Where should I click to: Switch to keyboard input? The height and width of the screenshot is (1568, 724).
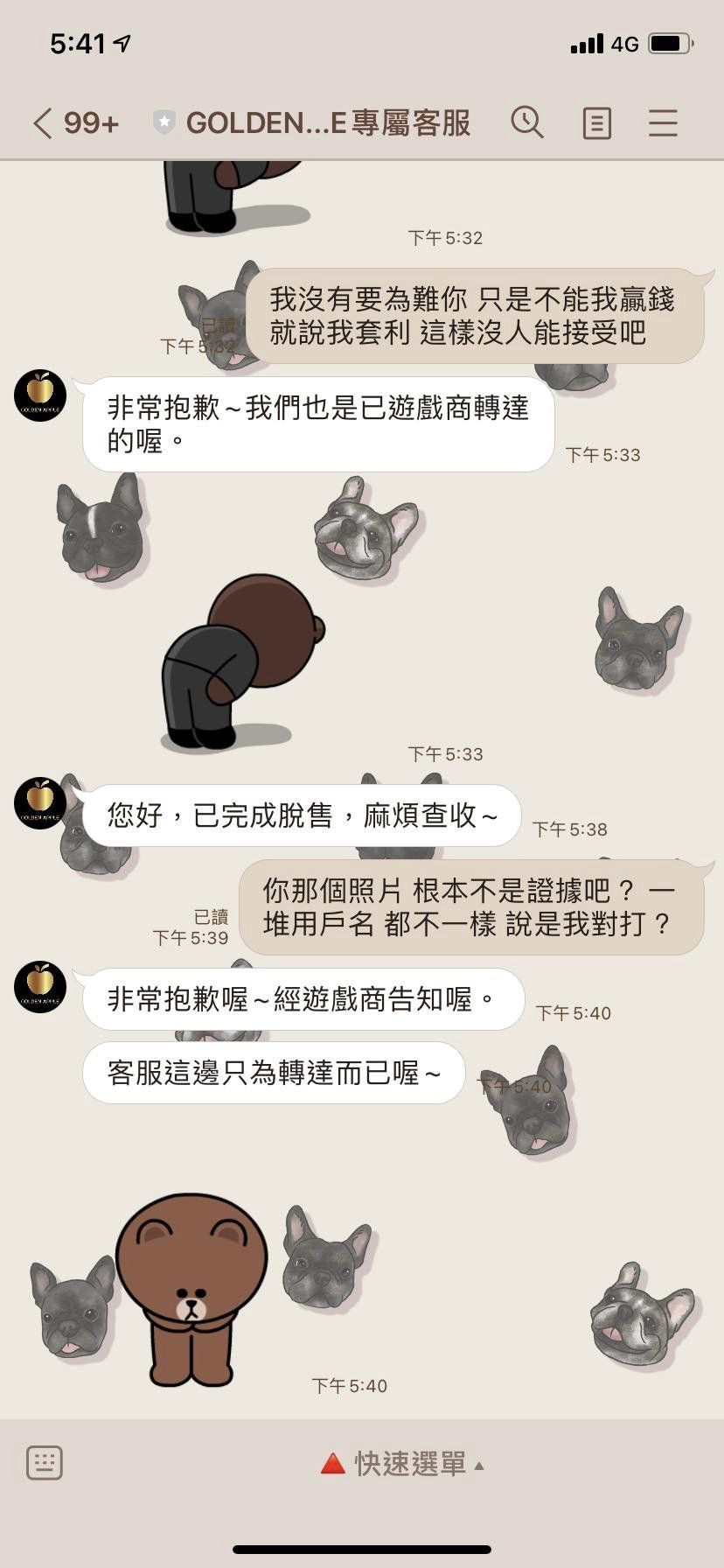(45, 1462)
